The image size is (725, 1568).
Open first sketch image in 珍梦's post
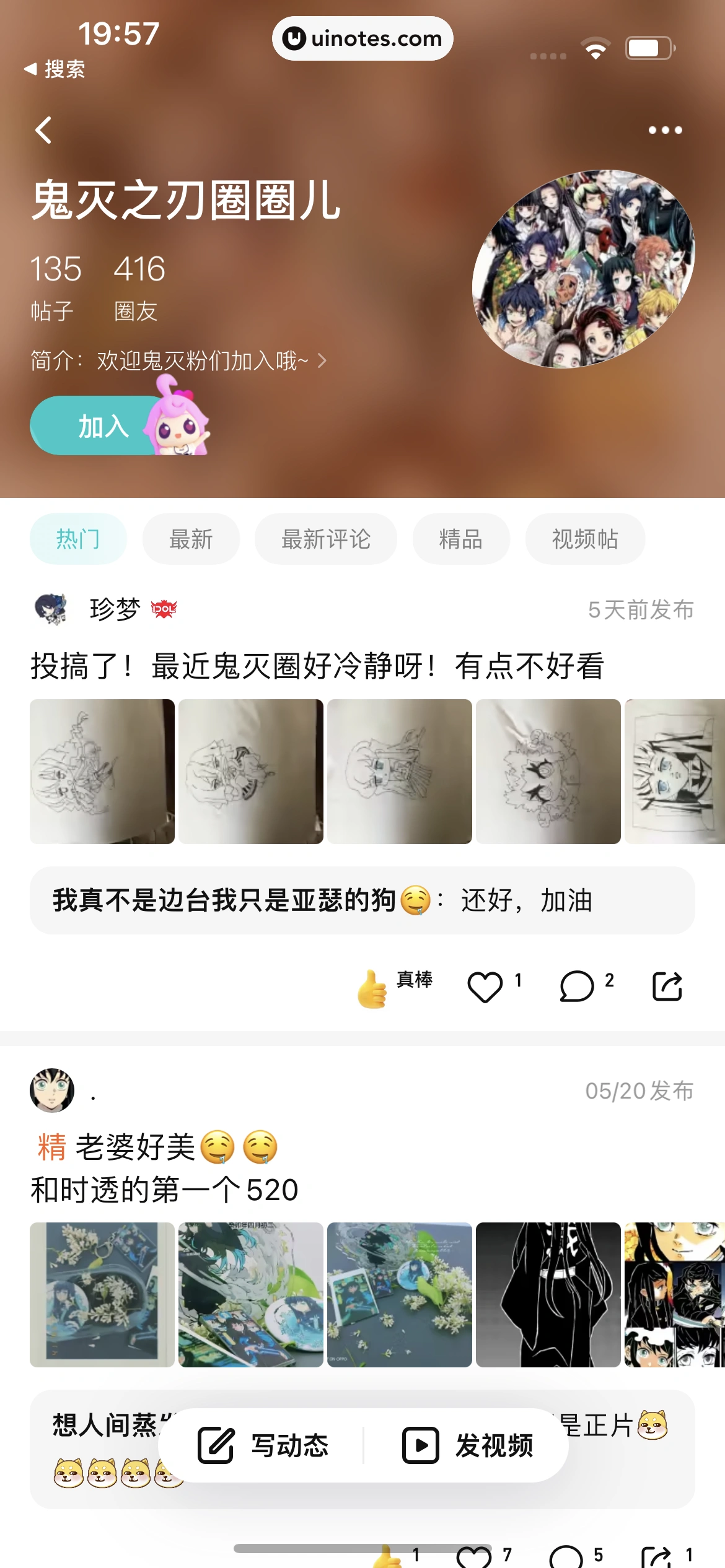[x=102, y=772]
